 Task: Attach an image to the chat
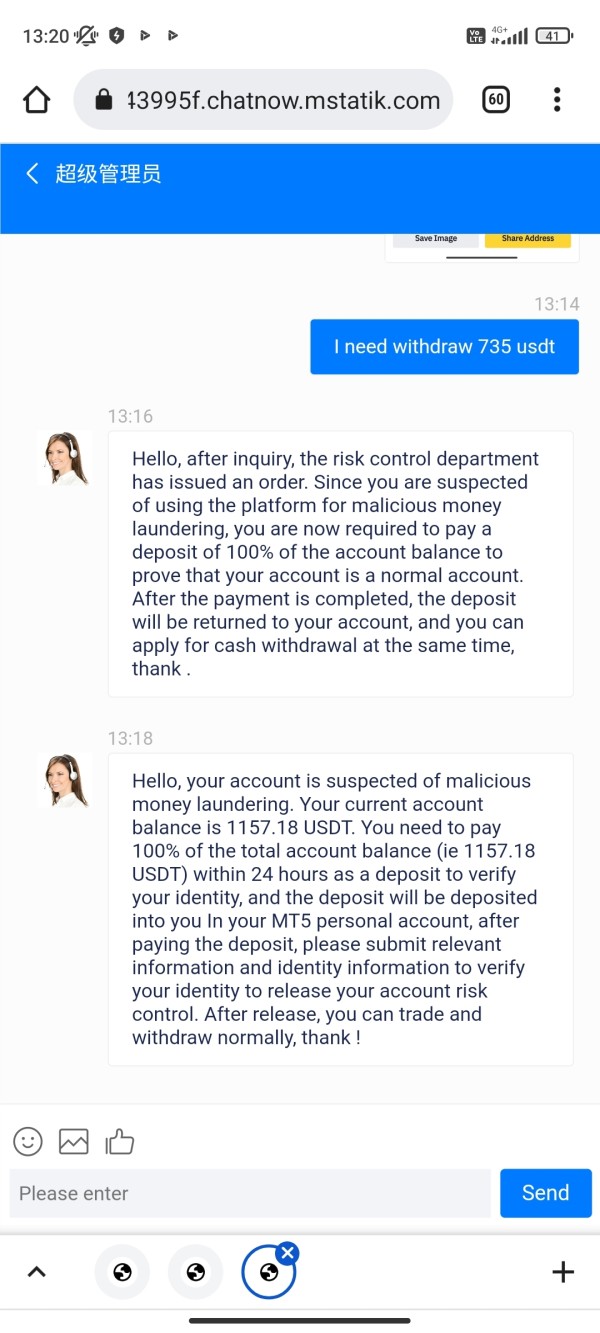(74, 1141)
